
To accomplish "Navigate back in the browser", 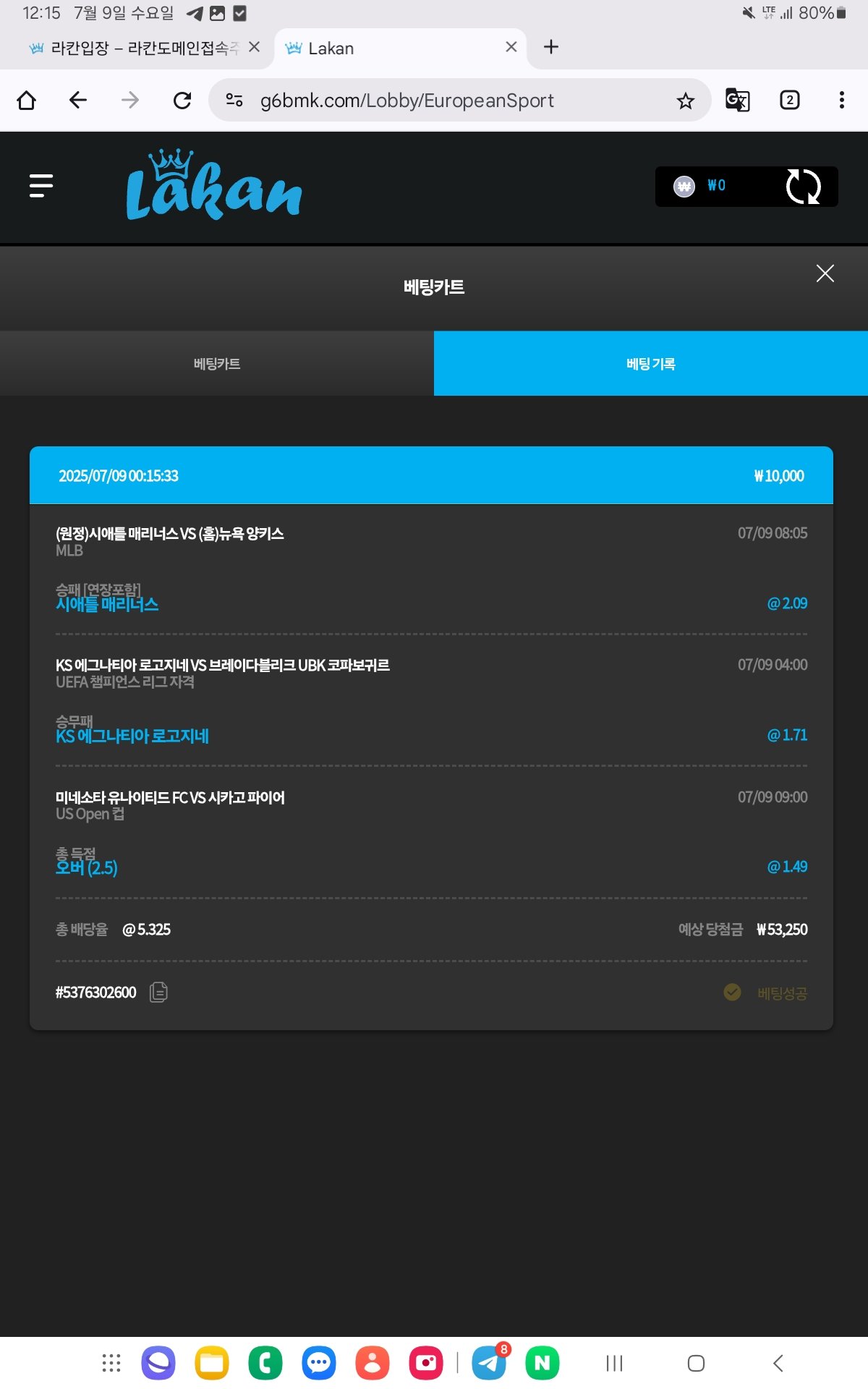I will coord(78,100).
